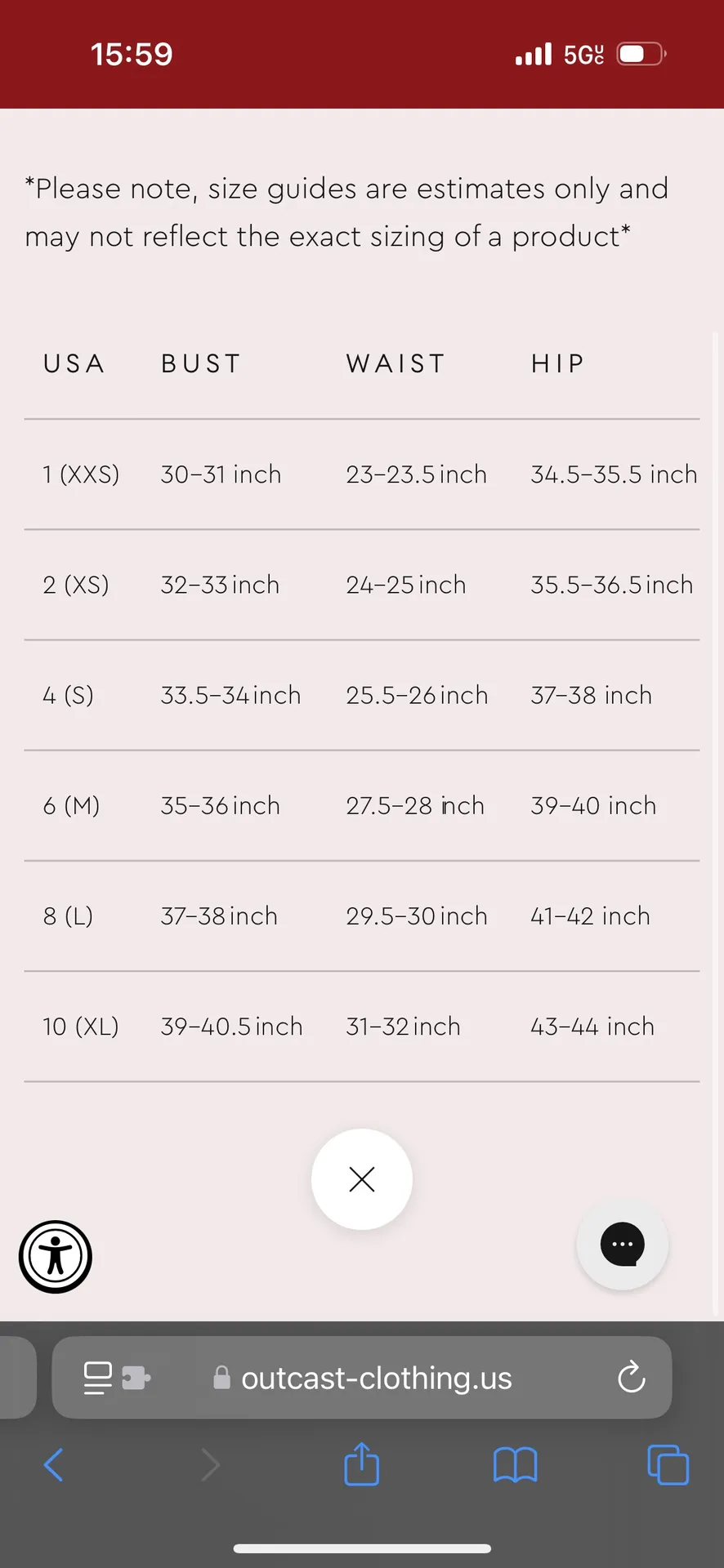Tap the outcast-clothing.us address bar
The width and height of the screenshot is (724, 1568).
[376, 1378]
